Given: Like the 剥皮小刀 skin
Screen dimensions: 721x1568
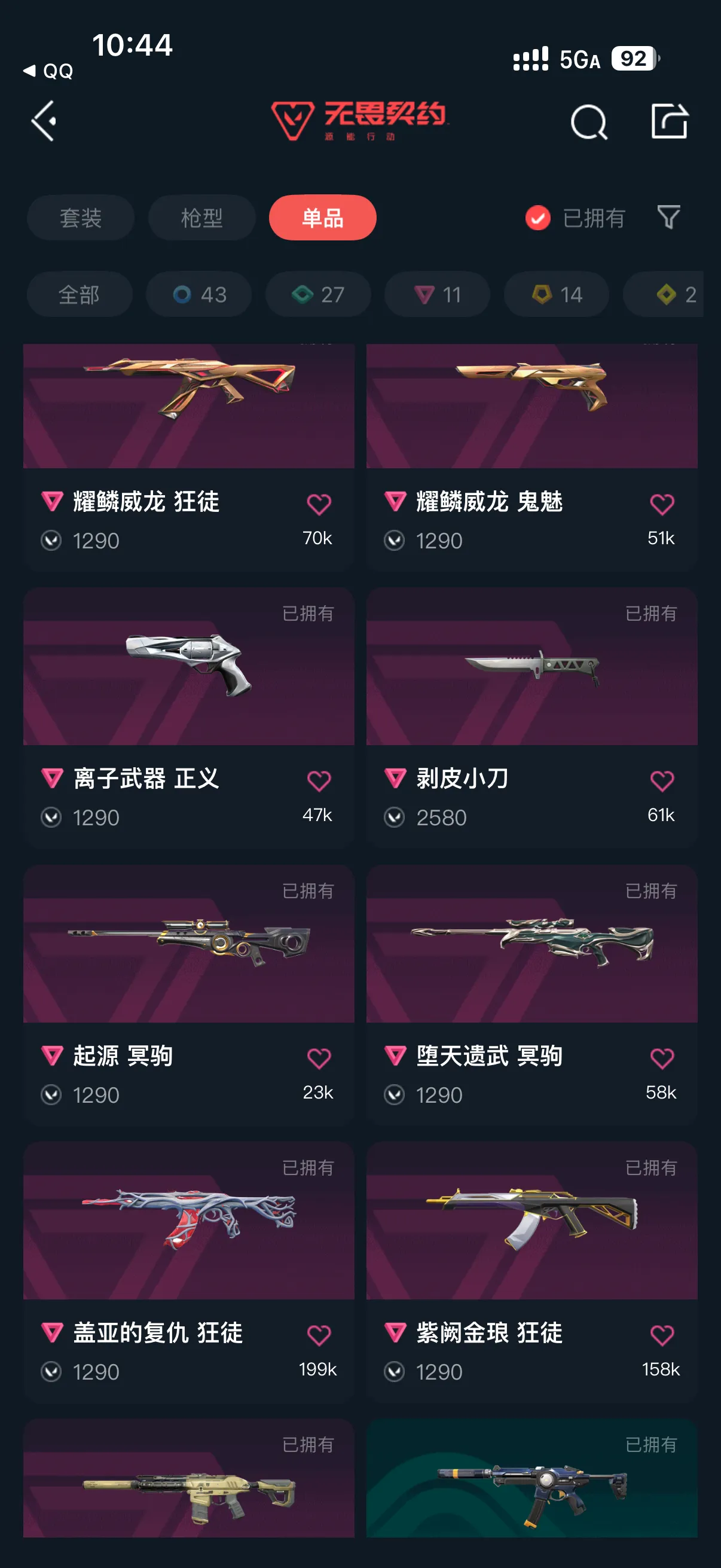Looking at the screenshot, I should pos(661,780).
